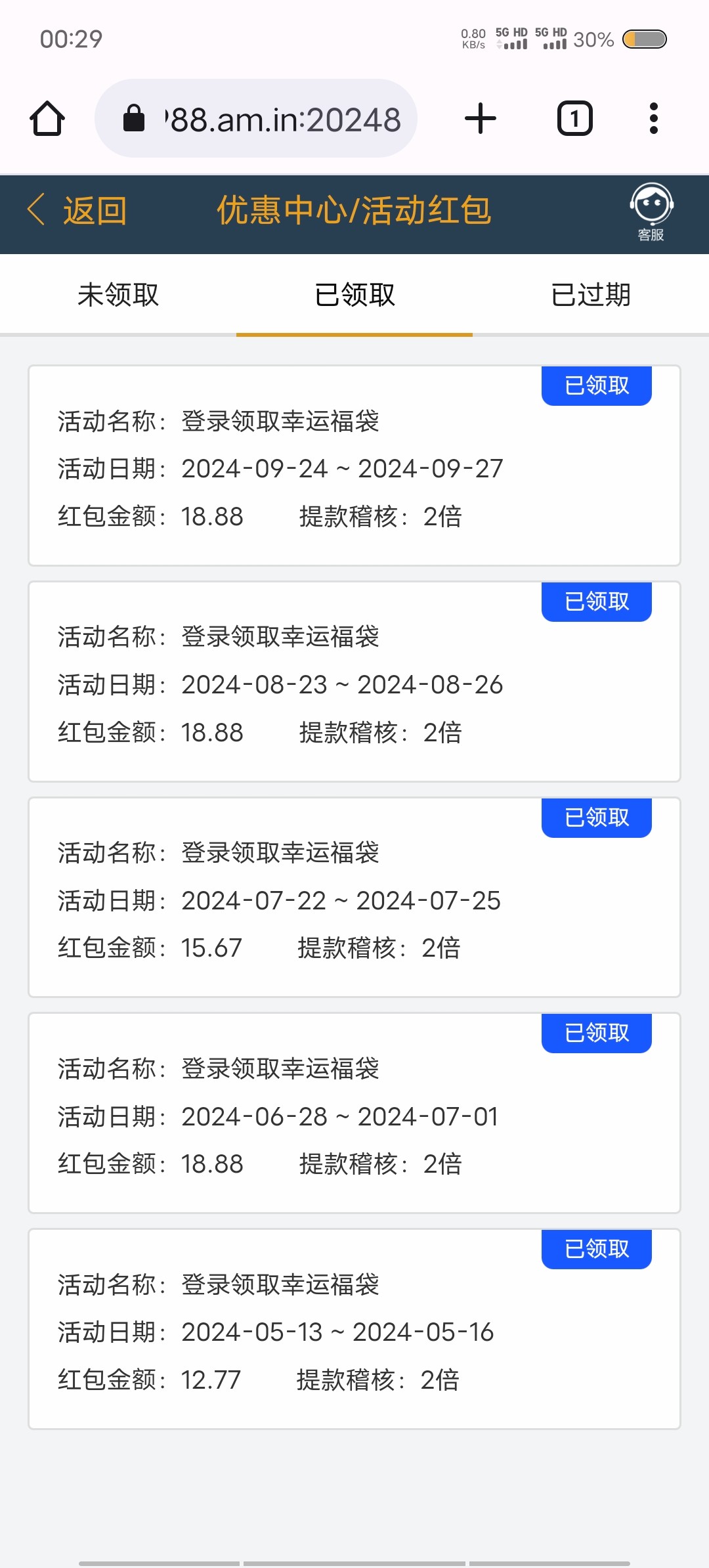Go back using the 返回 button
The height and width of the screenshot is (1568, 709).
[x=77, y=211]
